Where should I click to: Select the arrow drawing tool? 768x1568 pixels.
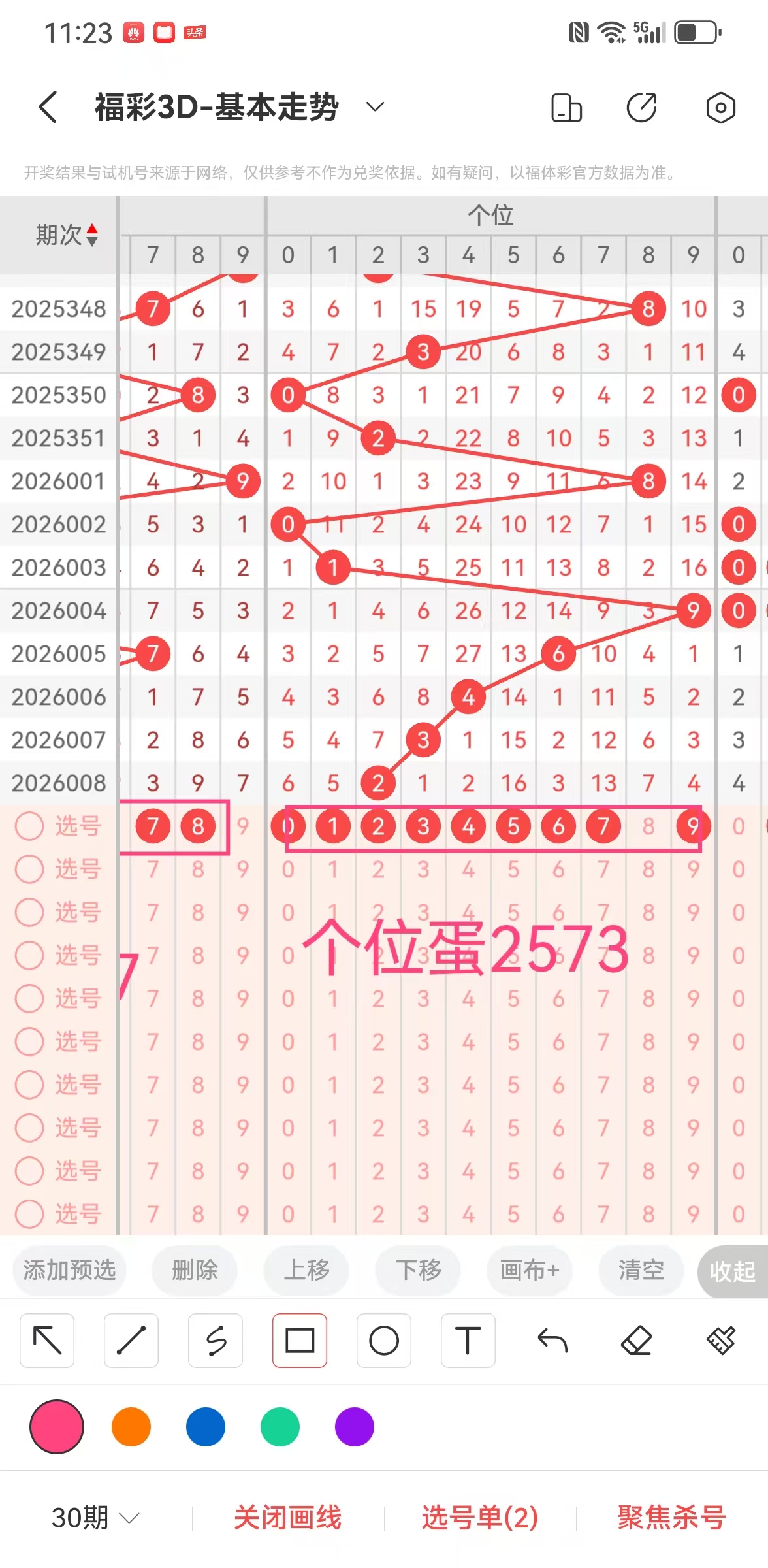point(47,1341)
